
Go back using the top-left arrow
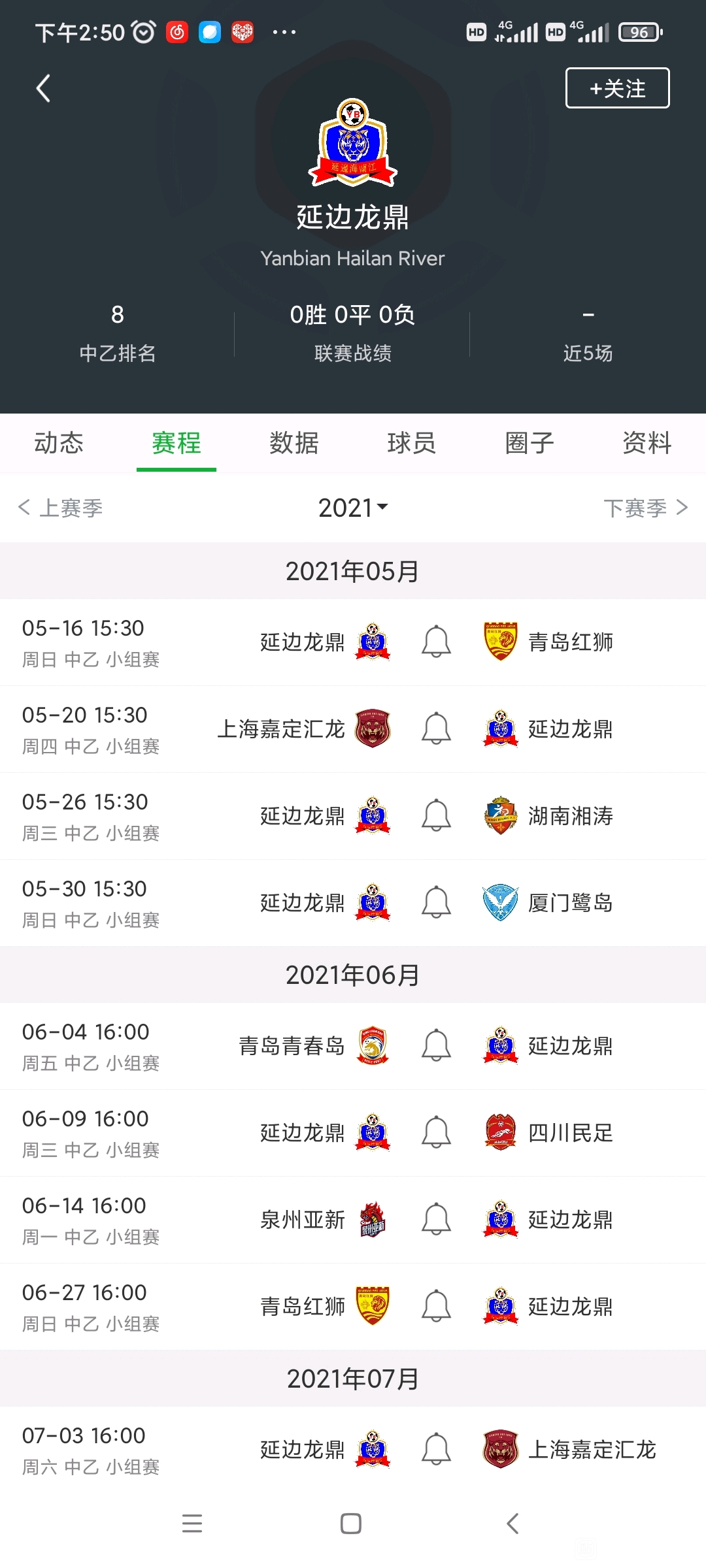[43, 88]
